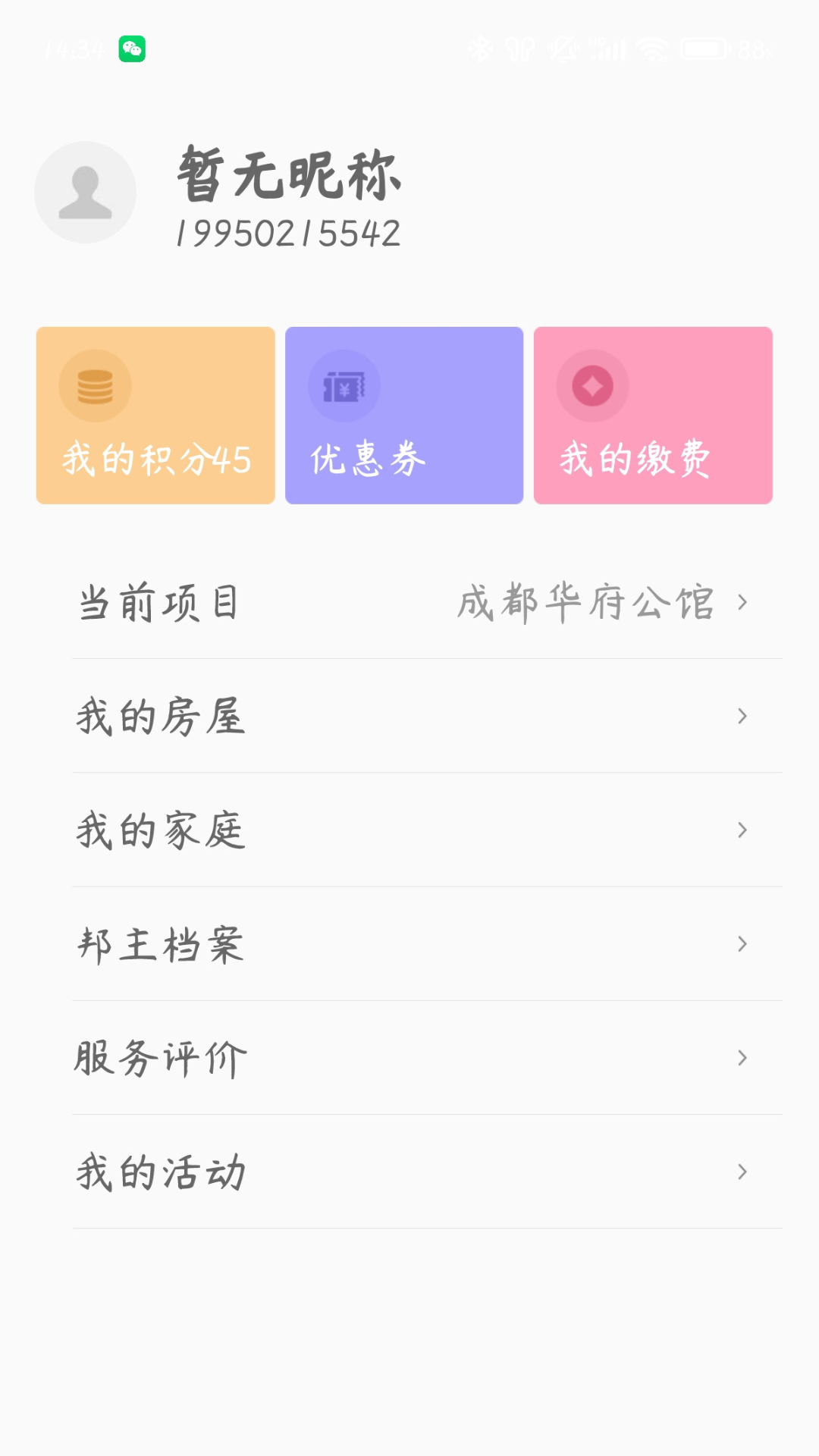Viewport: 819px width, 1456px height.
Task: Tap the payment coin icon on 我的缴费 card
Action: (x=594, y=385)
